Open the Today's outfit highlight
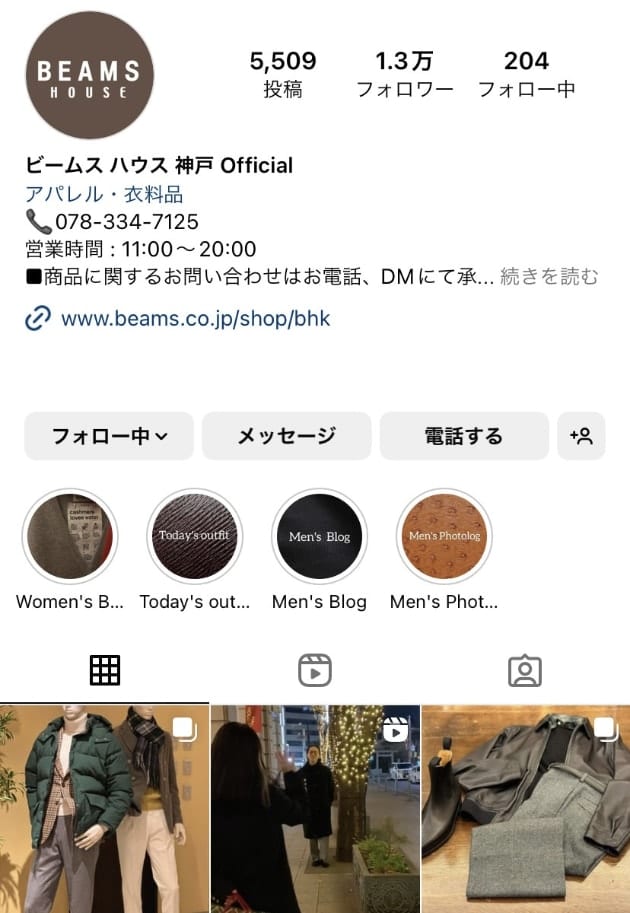 194,537
